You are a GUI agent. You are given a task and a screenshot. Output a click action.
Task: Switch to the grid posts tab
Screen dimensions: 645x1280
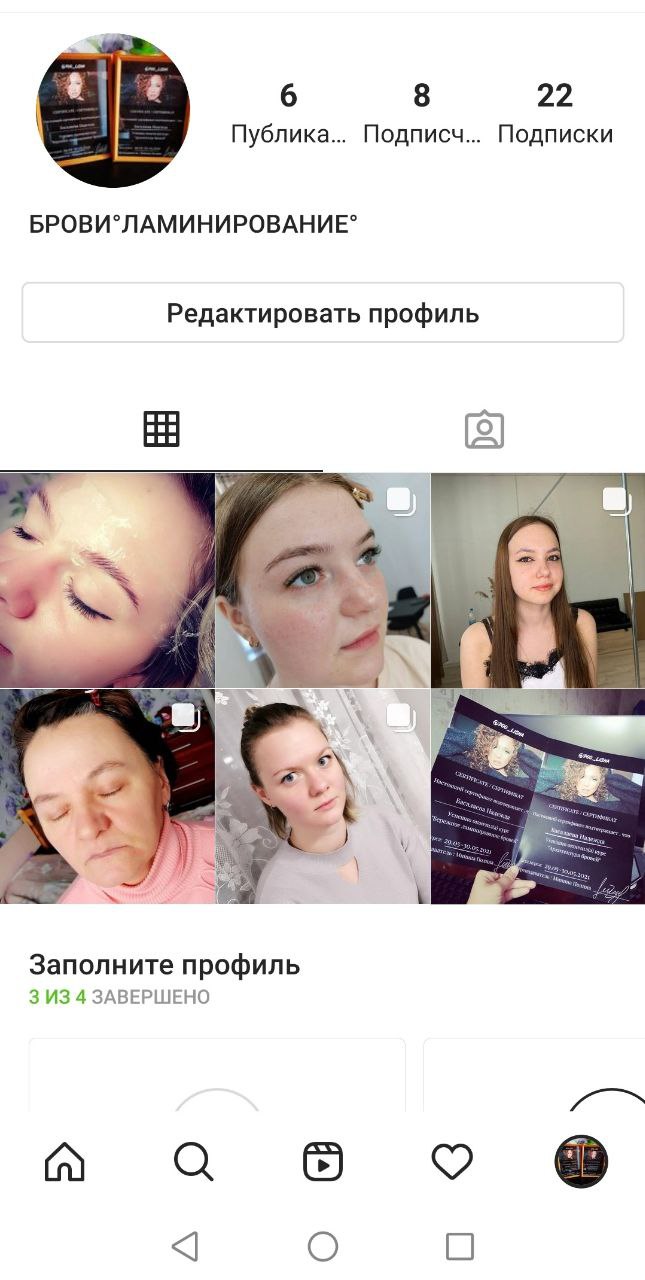[161, 429]
